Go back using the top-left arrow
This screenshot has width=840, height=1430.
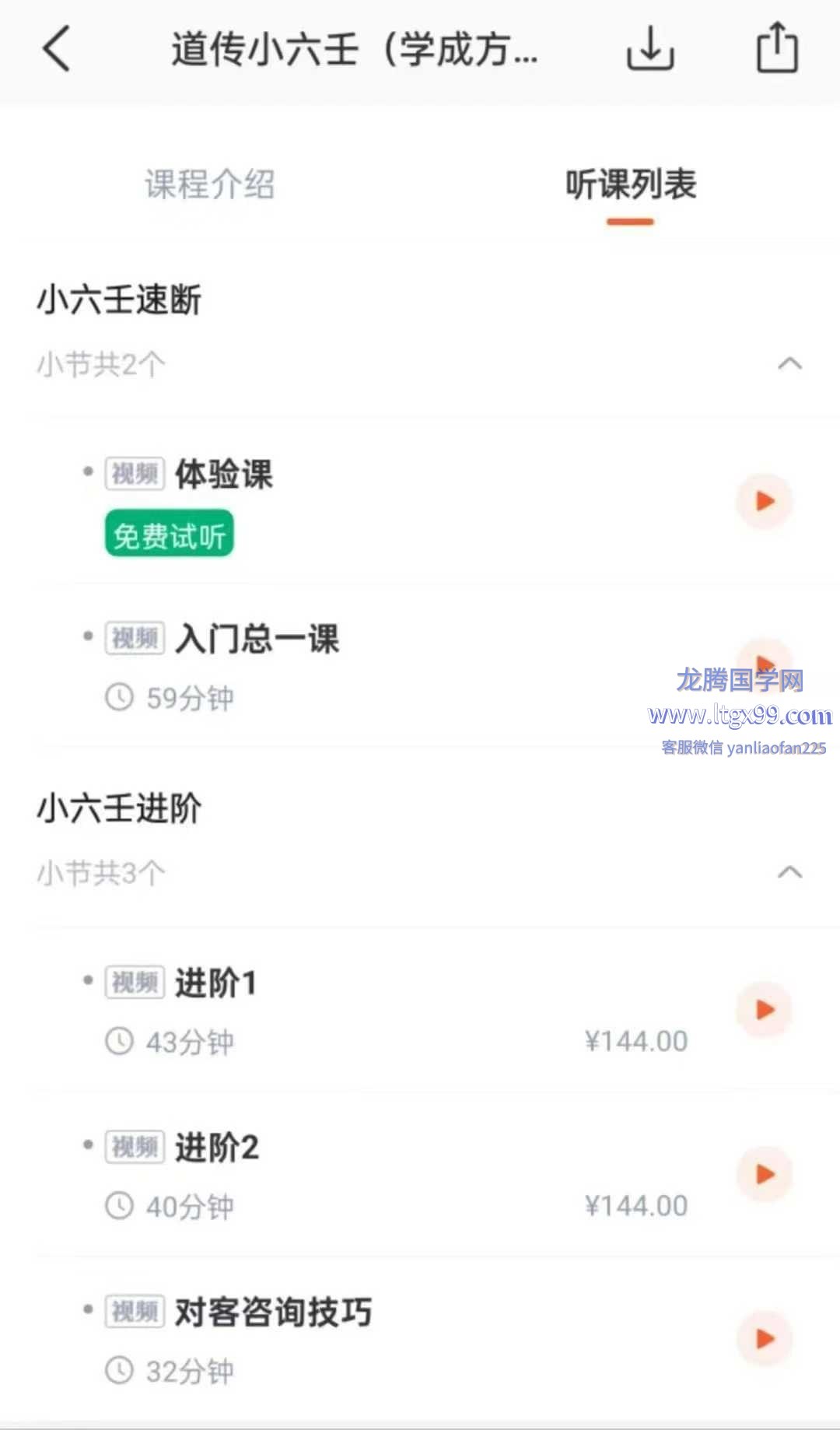tap(57, 48)
